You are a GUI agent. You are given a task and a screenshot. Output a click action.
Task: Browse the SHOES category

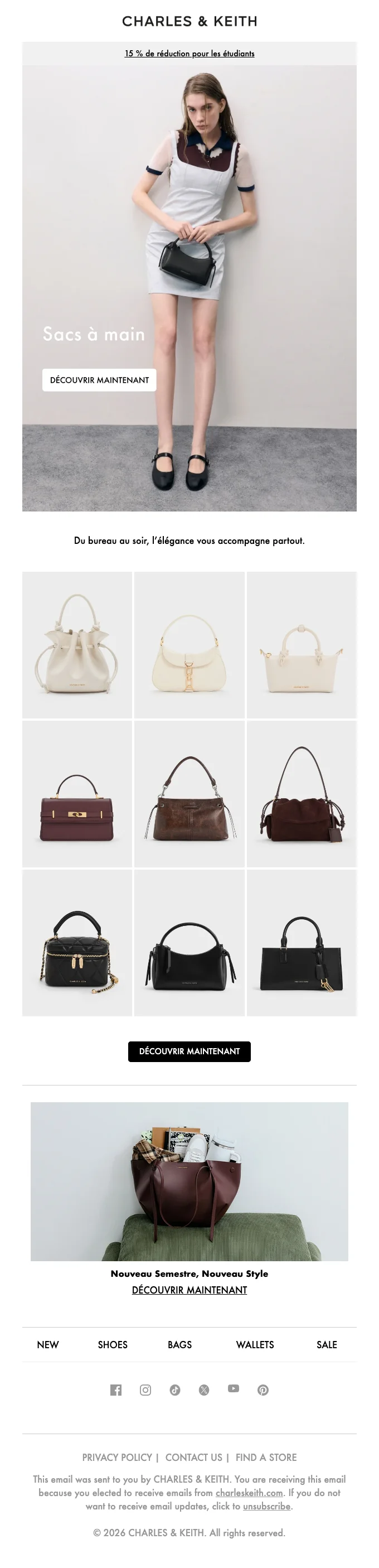[x=113, y=1345]
